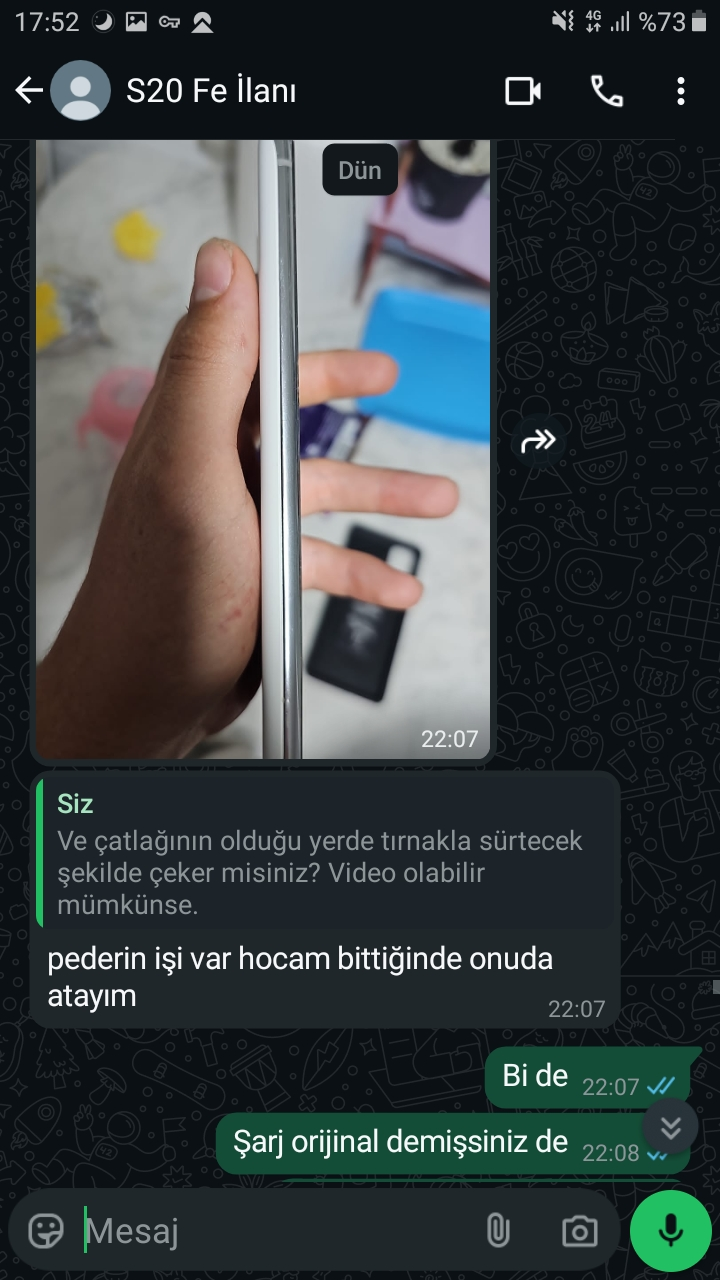Start a video call

coord(523,91)
